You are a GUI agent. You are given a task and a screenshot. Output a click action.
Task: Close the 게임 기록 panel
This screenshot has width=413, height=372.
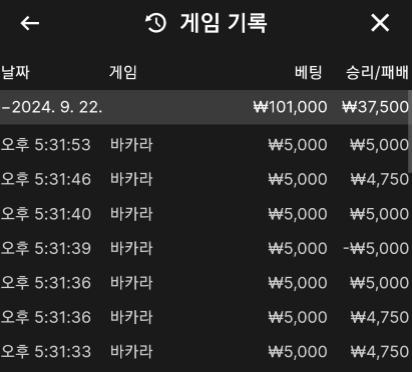pos(380,23)
